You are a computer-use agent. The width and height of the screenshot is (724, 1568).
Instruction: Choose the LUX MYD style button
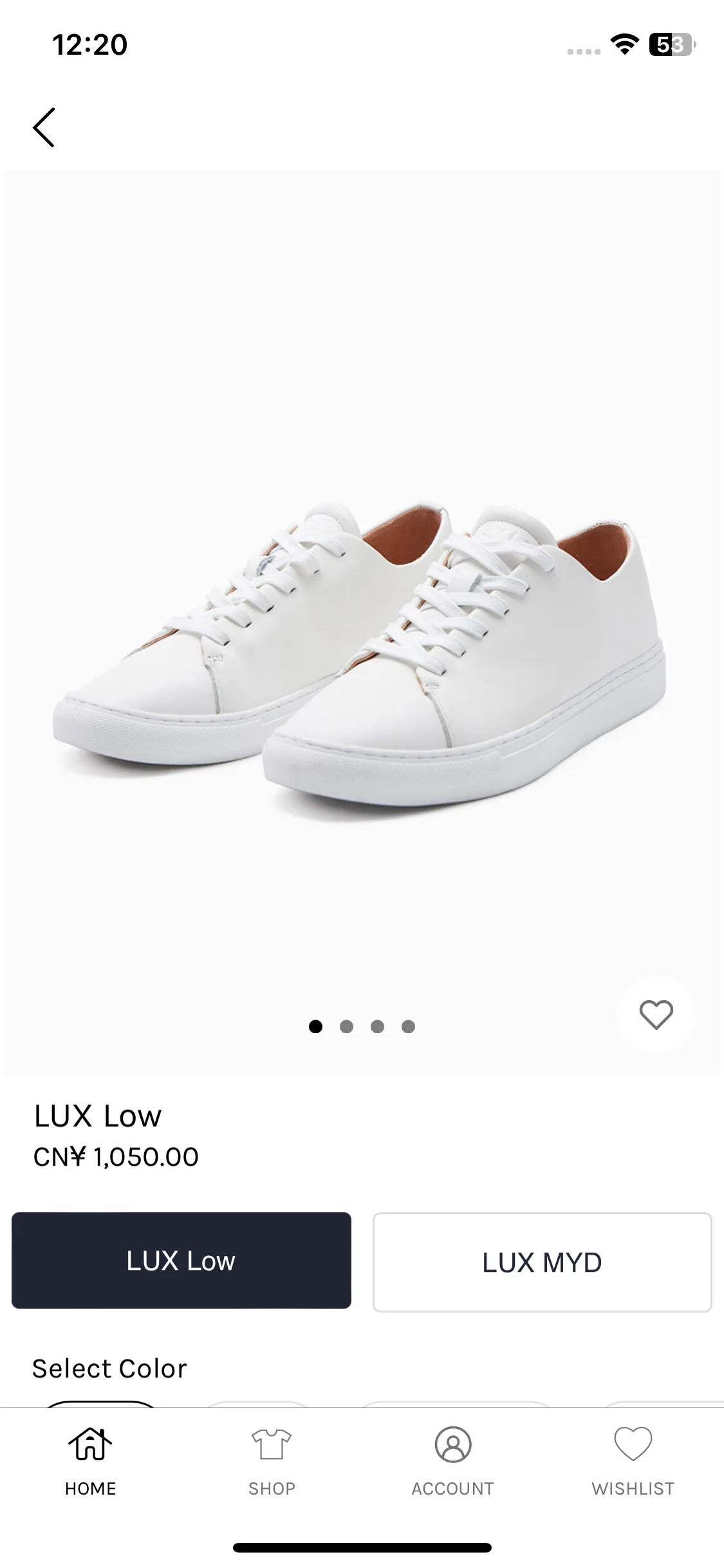(543, 1262)
